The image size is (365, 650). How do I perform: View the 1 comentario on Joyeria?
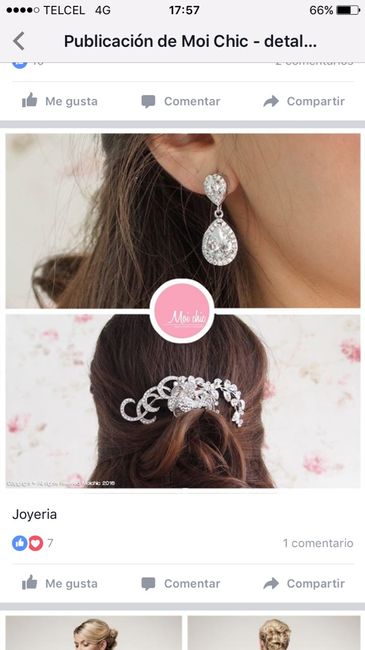pos(318,543)
